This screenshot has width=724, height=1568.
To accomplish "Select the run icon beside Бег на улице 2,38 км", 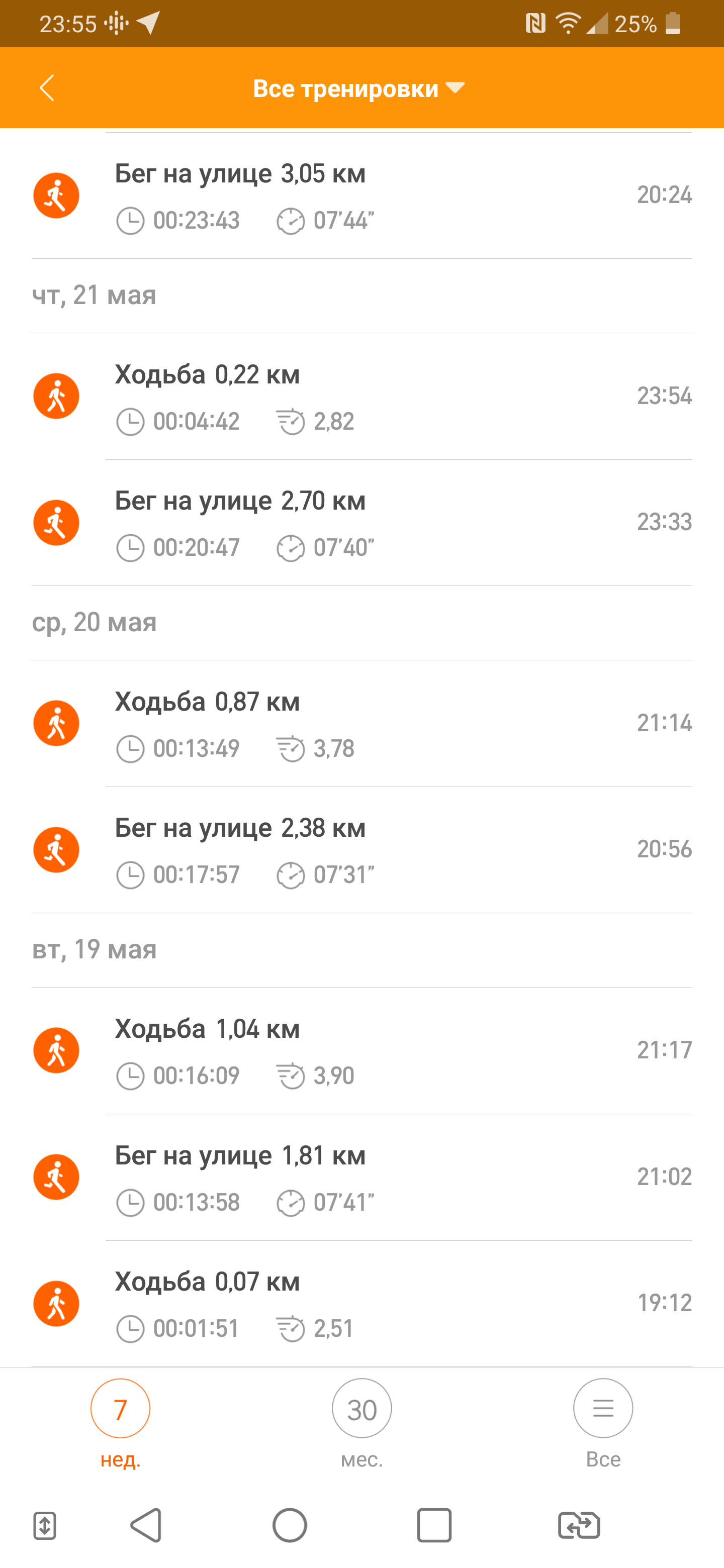I will (x=56, y=849).
